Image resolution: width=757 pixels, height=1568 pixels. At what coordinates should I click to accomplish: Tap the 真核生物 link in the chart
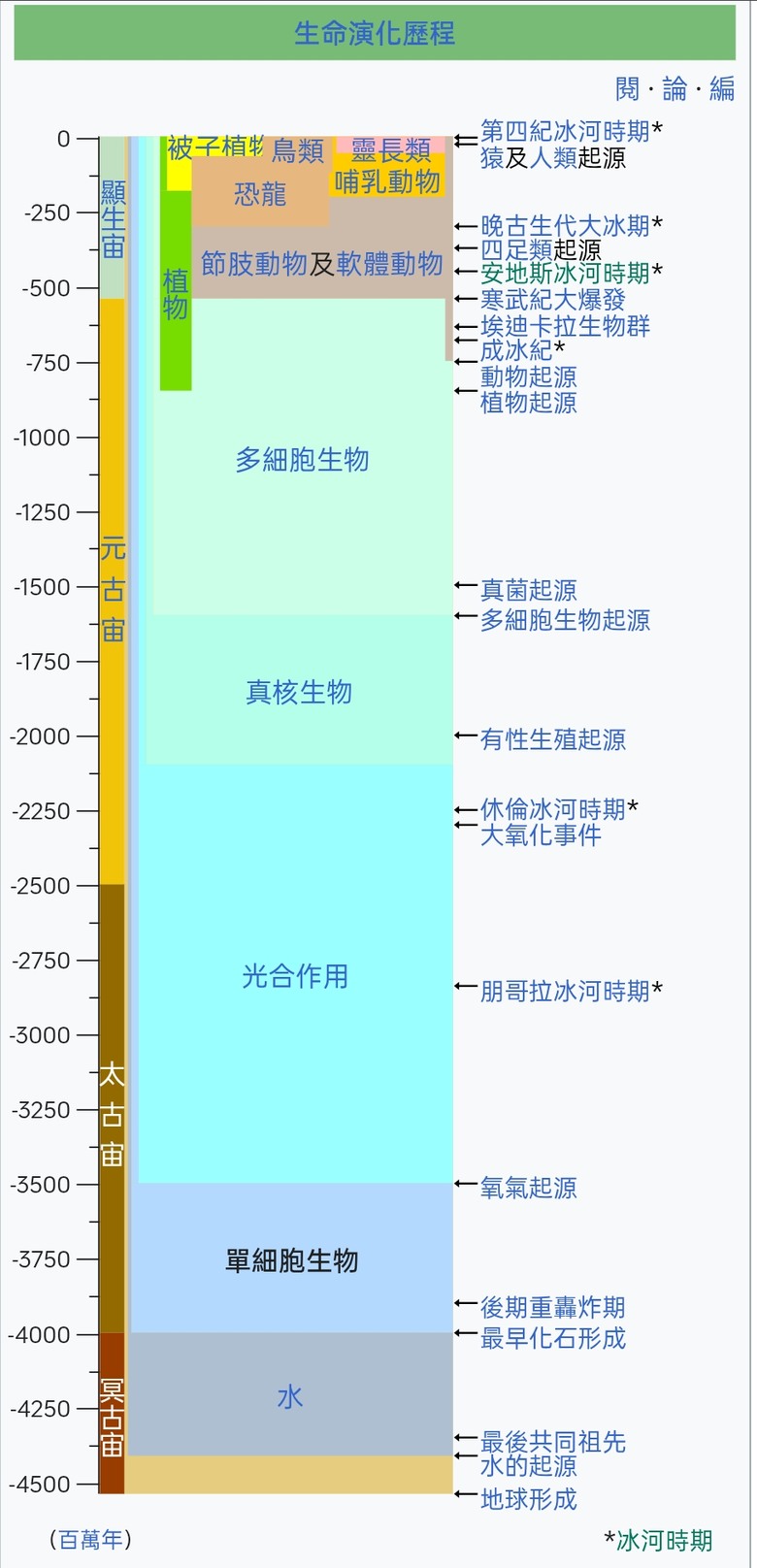[x=298, y=692]
